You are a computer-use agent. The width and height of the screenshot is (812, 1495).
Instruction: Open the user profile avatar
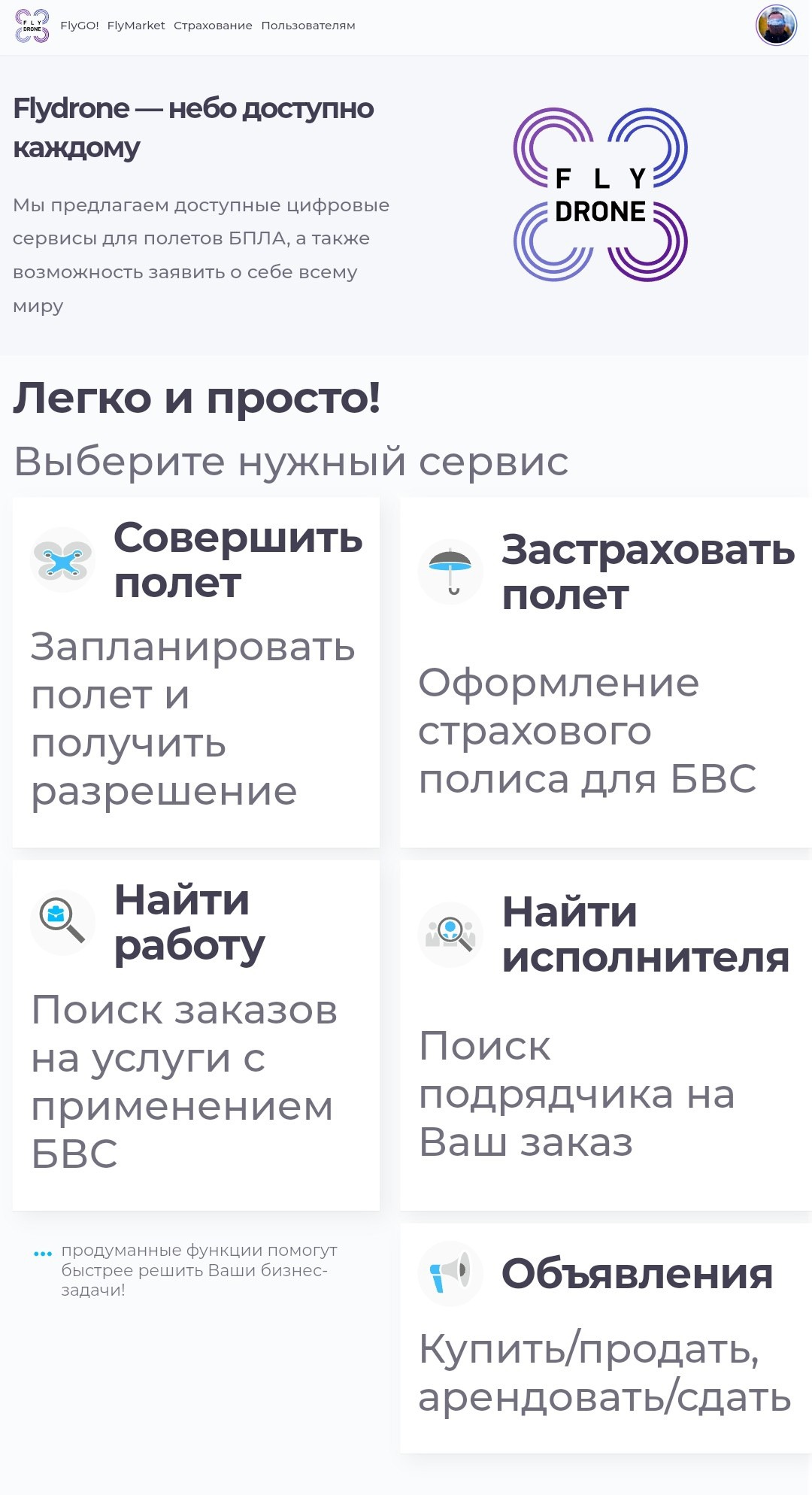click(776, 26)
